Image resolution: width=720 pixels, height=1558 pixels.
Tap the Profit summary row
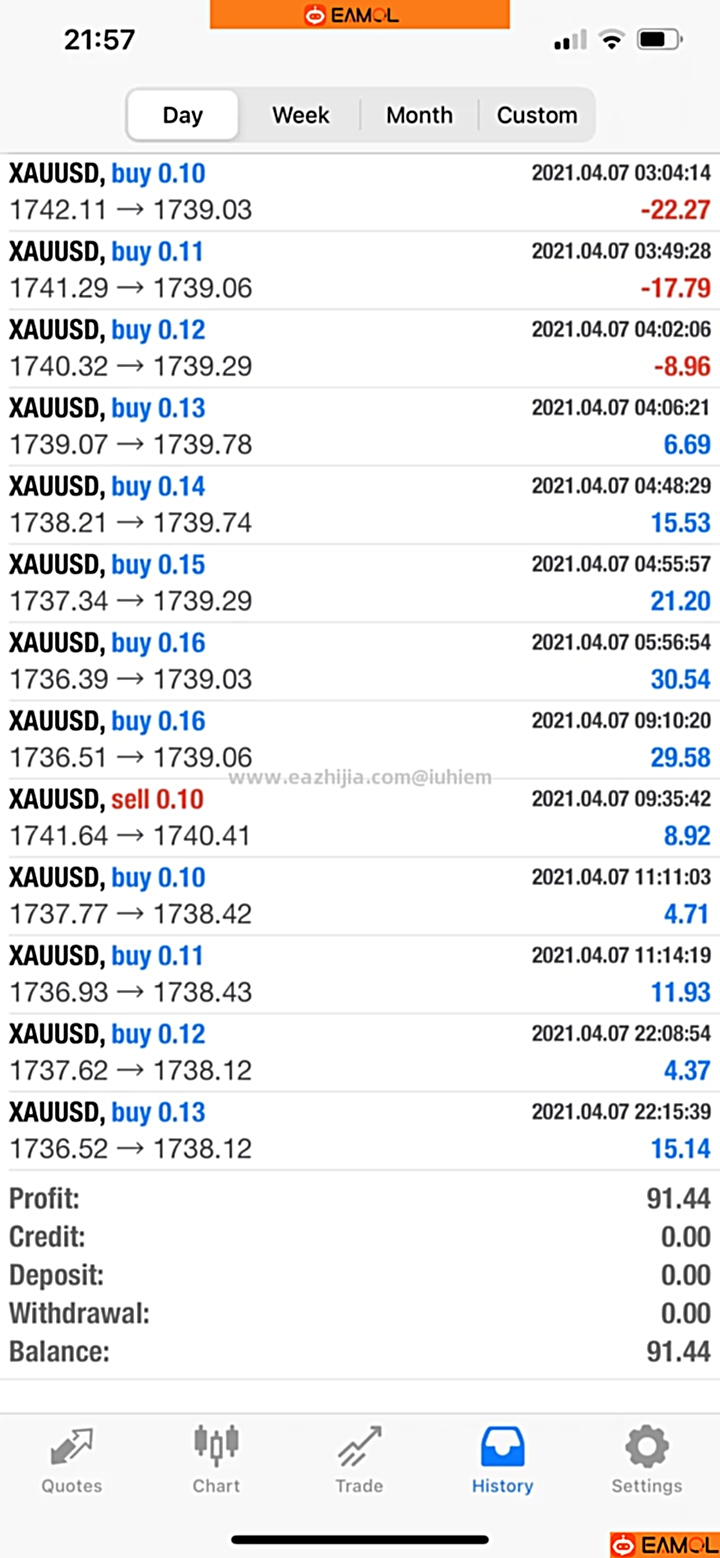[360, 1198]
